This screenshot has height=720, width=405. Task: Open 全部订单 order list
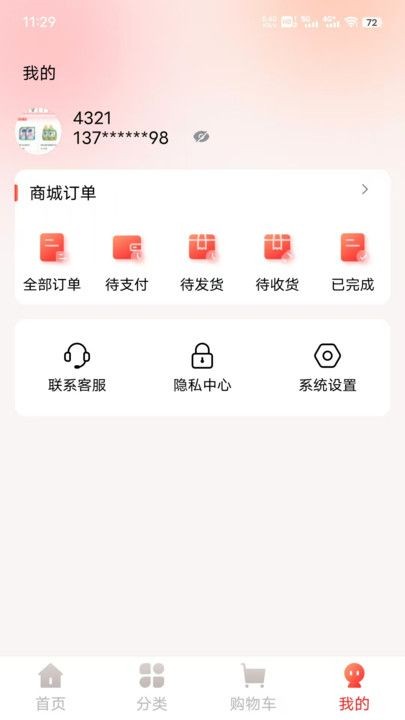52,263
